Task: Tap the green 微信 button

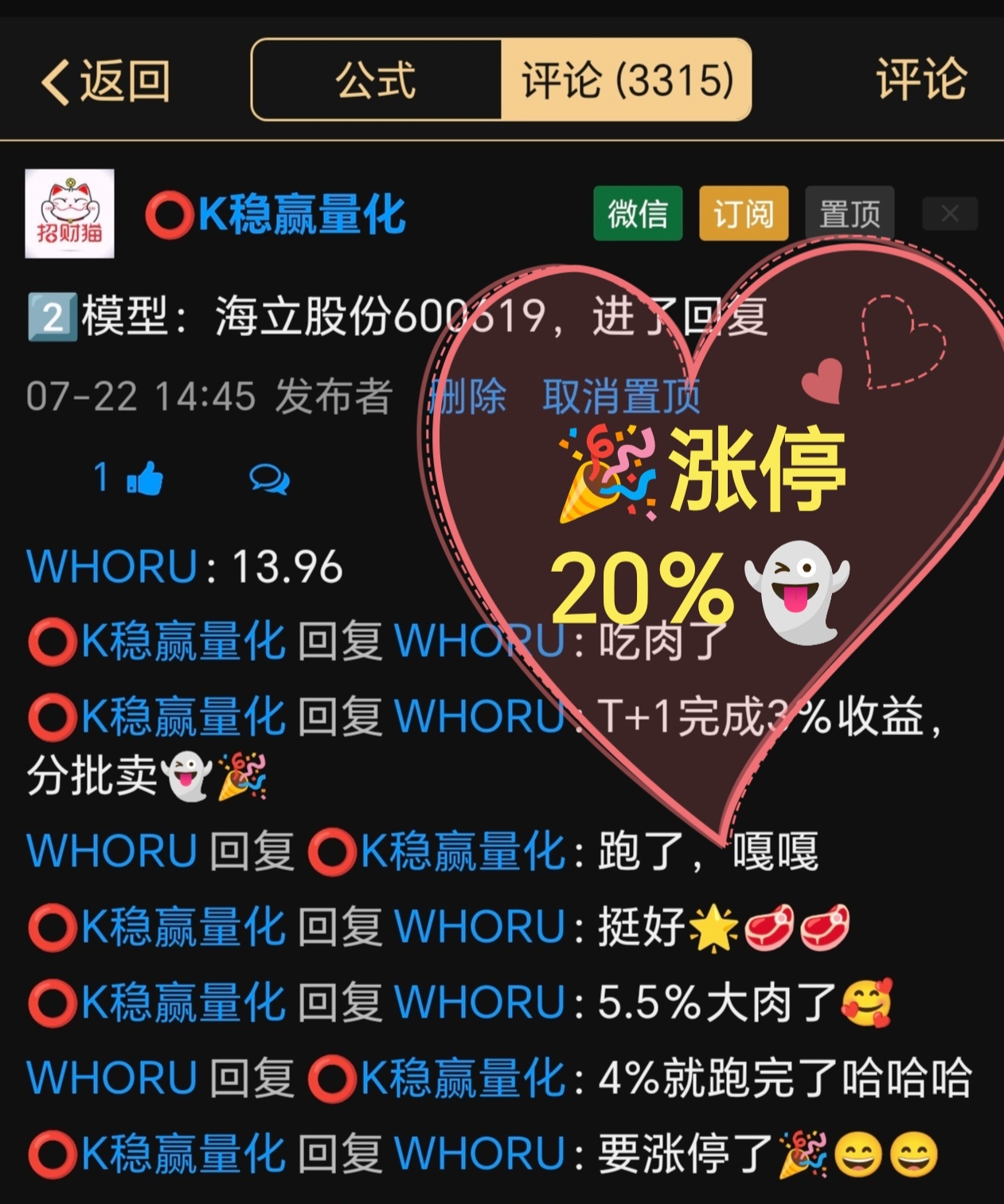Action: click(638, 213)
